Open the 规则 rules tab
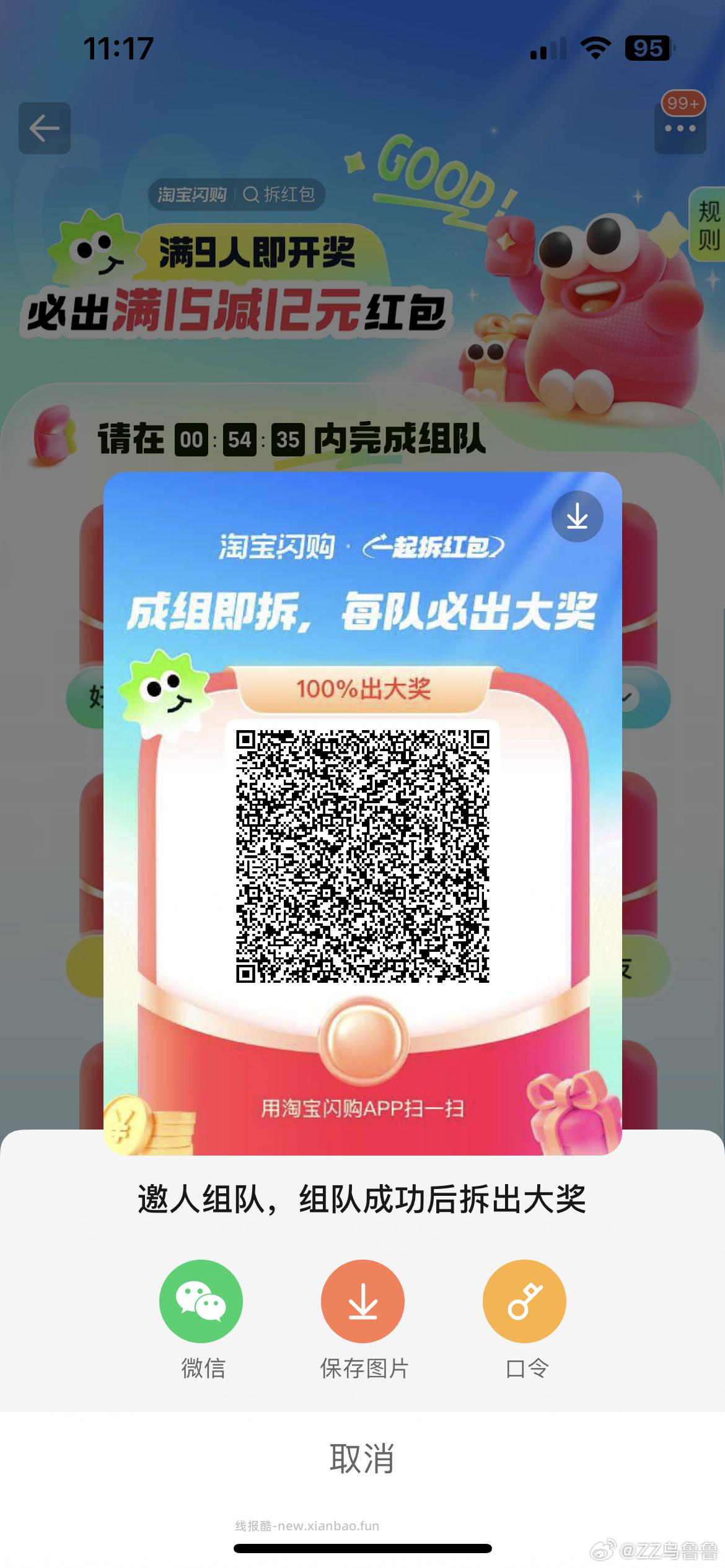Viewport: 725px width, 1568px height. 708,225
